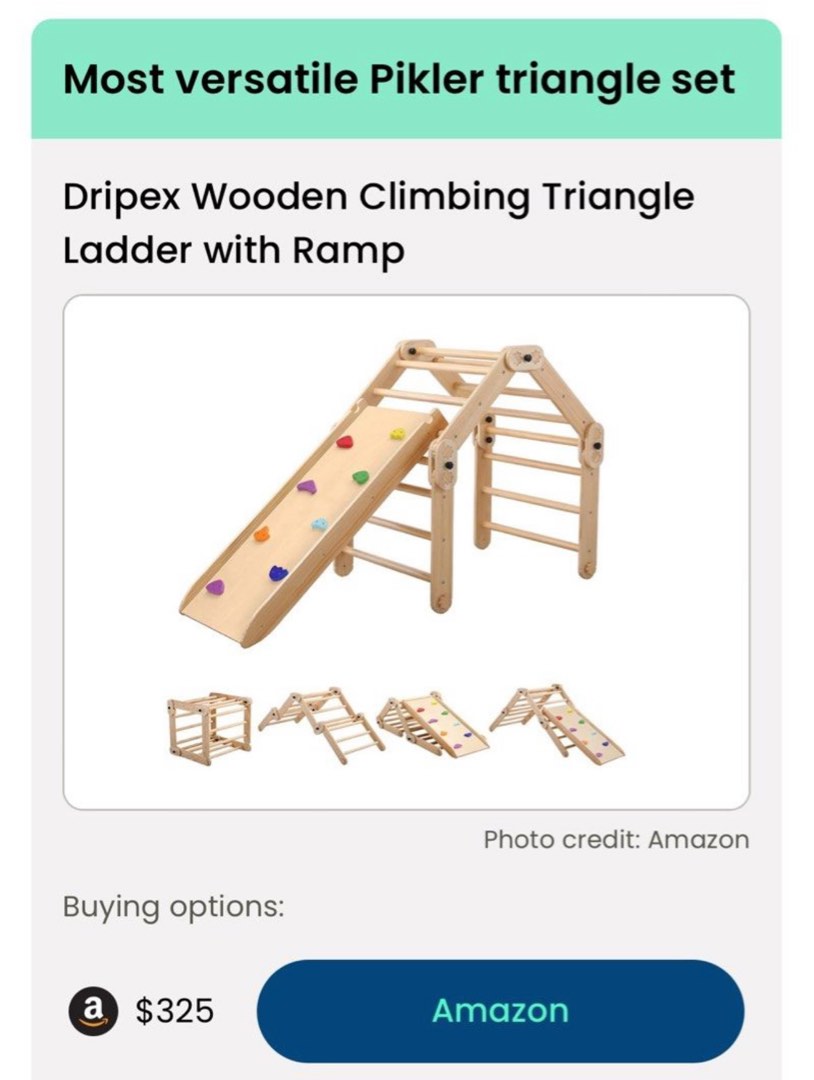Click the Photo credit: Amazon text

click(x=615, y=839)
